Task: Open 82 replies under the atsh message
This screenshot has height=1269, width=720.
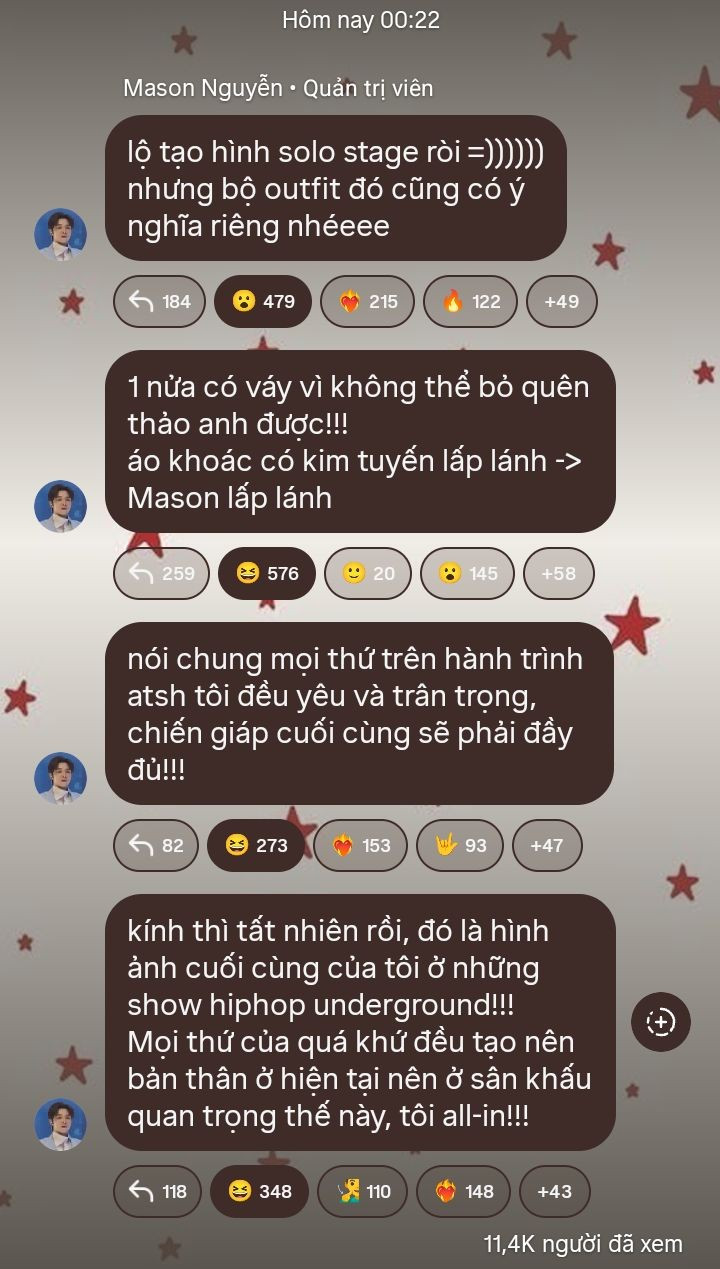Action: click(156, 845)
